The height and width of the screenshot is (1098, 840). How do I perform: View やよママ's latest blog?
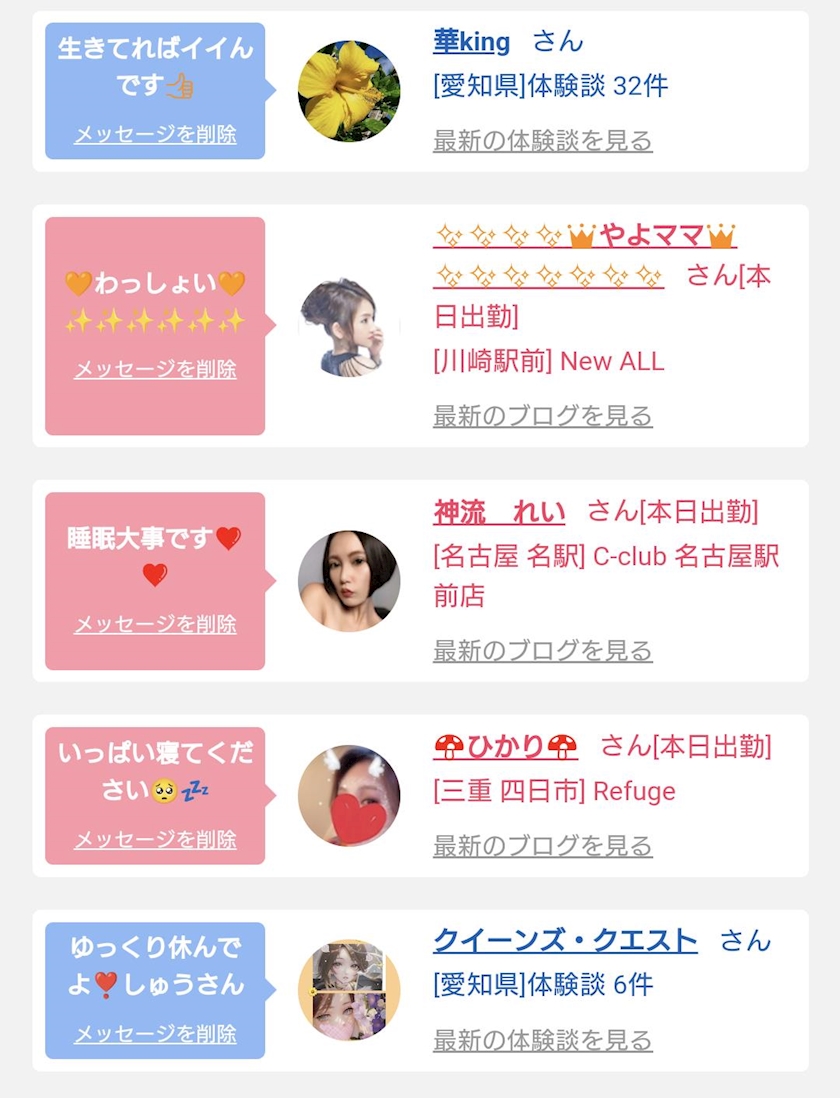(x=542, y=416)
